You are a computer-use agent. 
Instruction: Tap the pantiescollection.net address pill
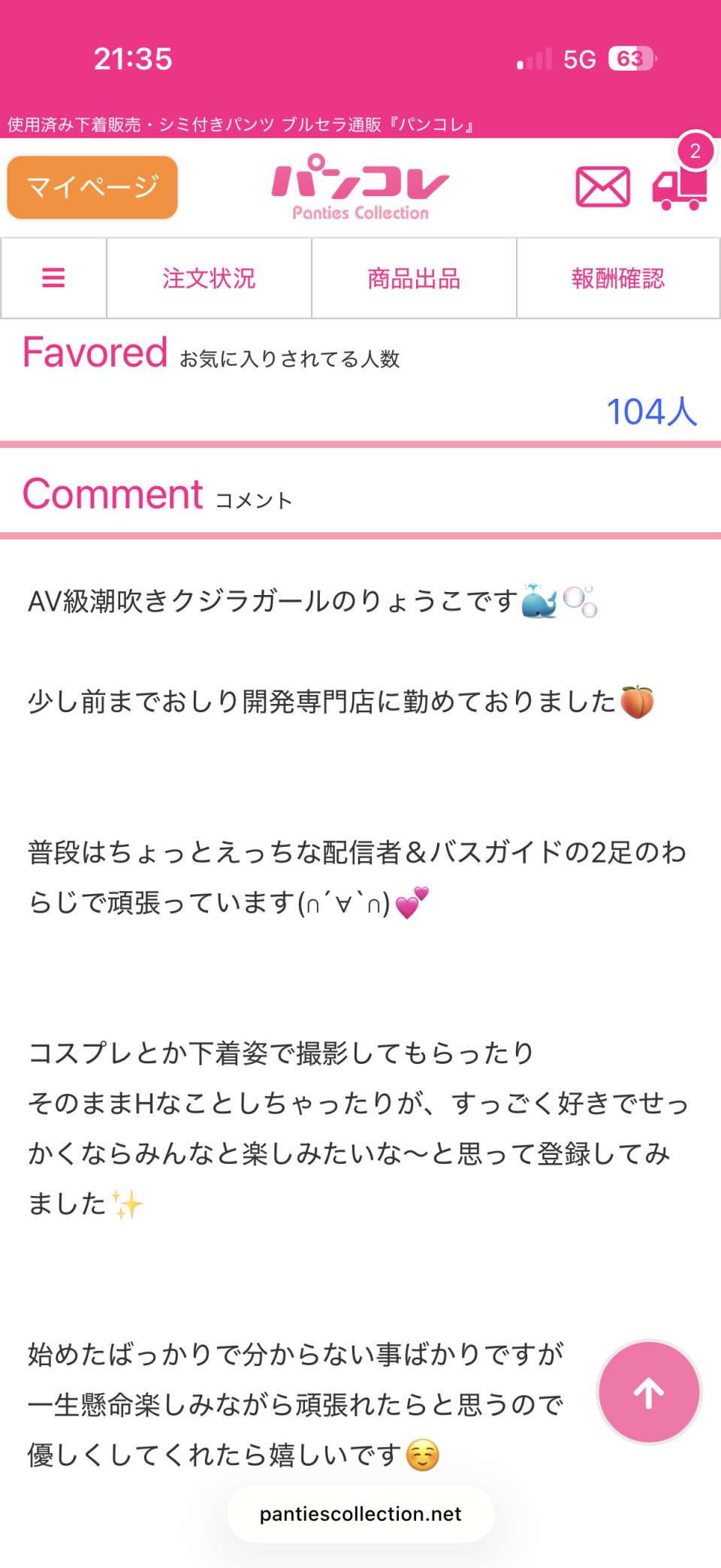pyautogui.click(x=360, y=1514)
